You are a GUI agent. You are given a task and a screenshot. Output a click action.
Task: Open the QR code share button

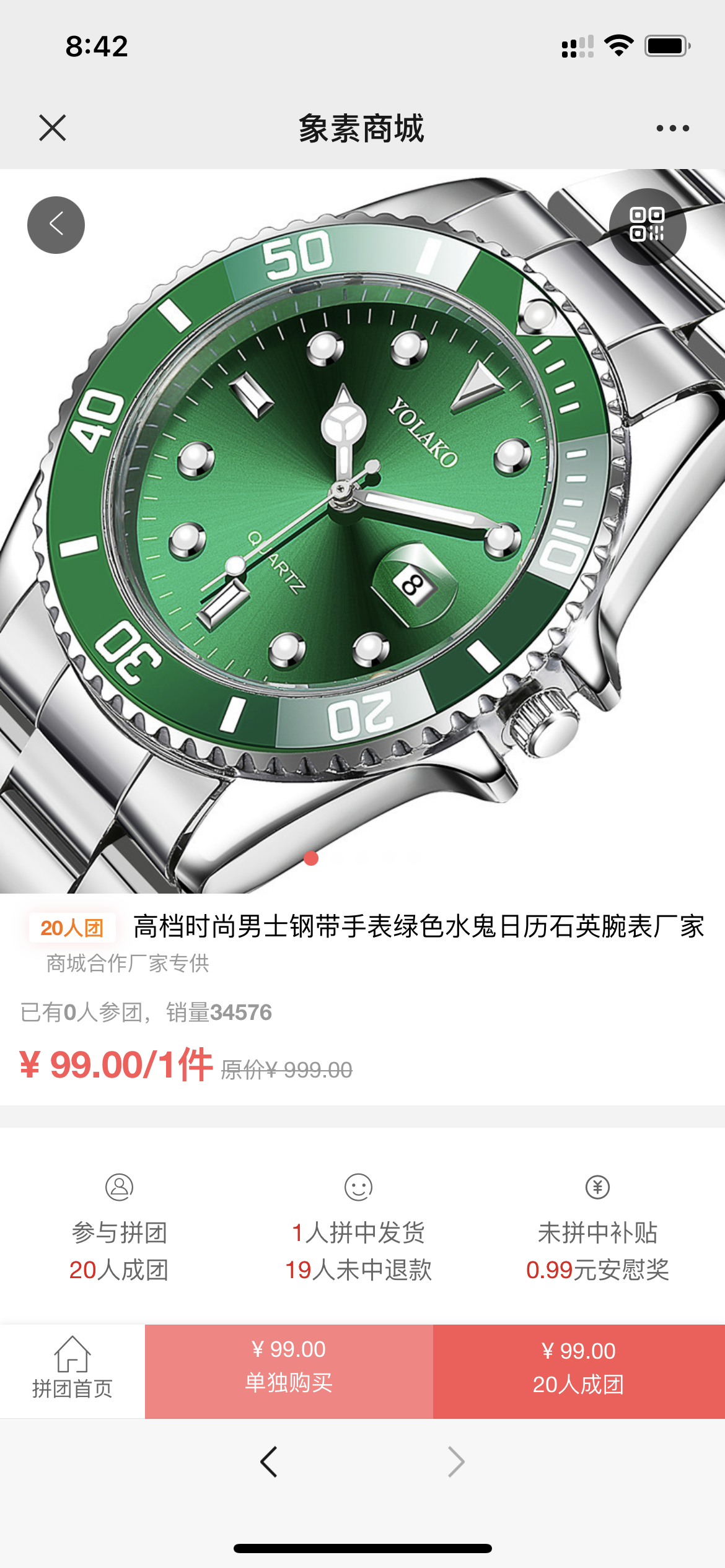pyautogui.click(x=647, y=226)
